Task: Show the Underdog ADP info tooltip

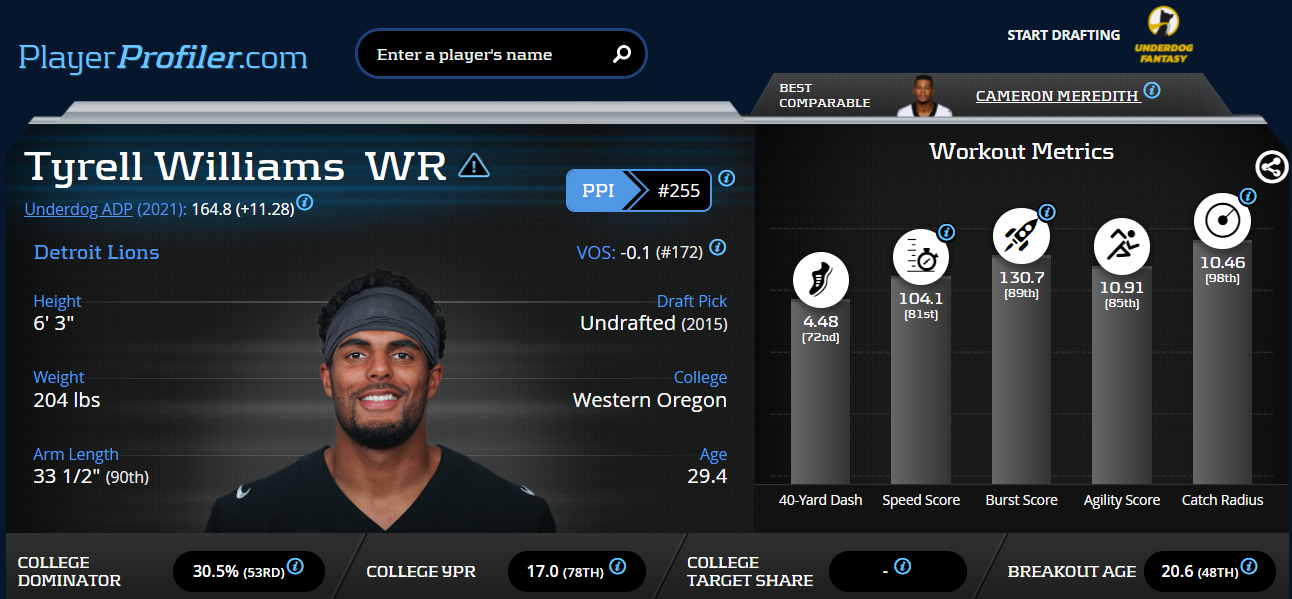Action: pyautogui.click(x=305, y=202)
